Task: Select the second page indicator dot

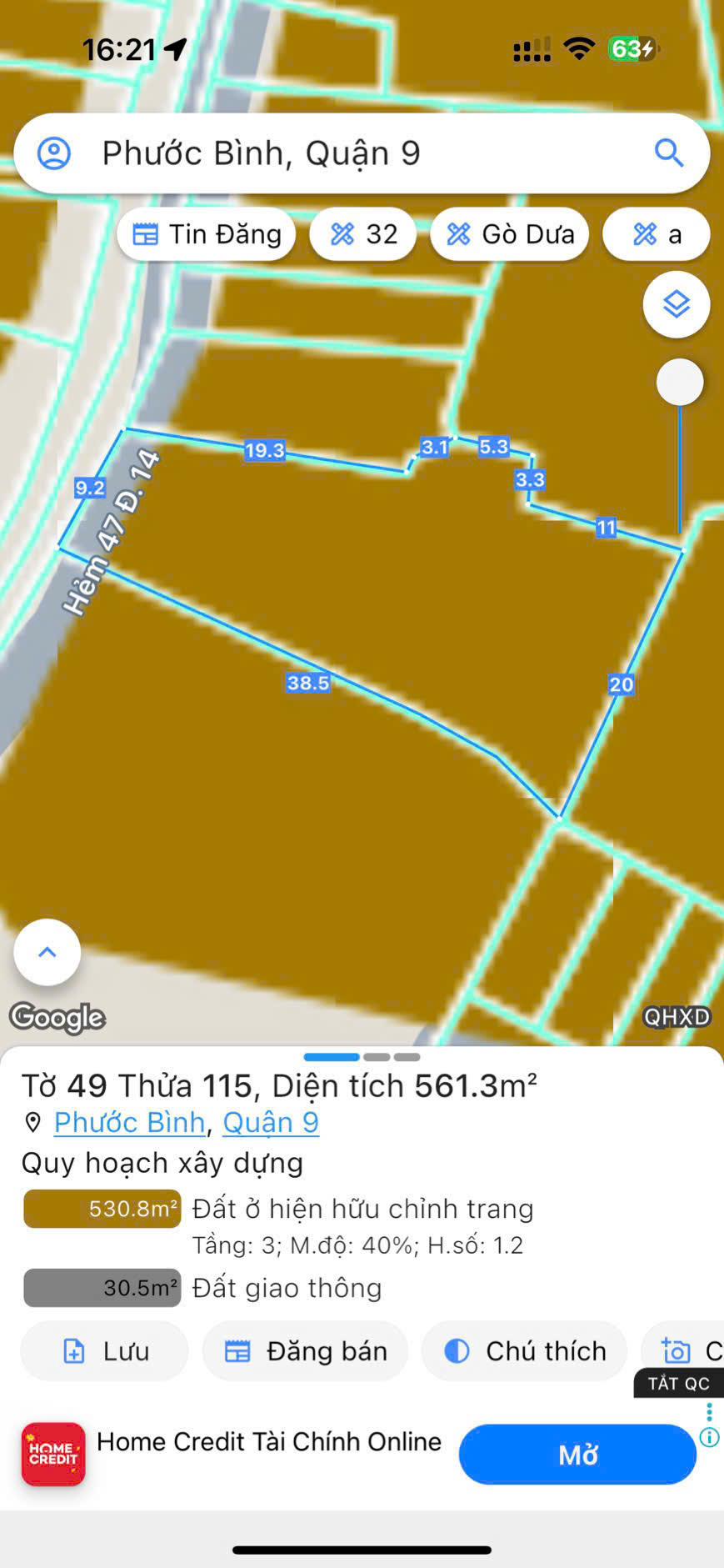Action: (x=377, y=1056)
